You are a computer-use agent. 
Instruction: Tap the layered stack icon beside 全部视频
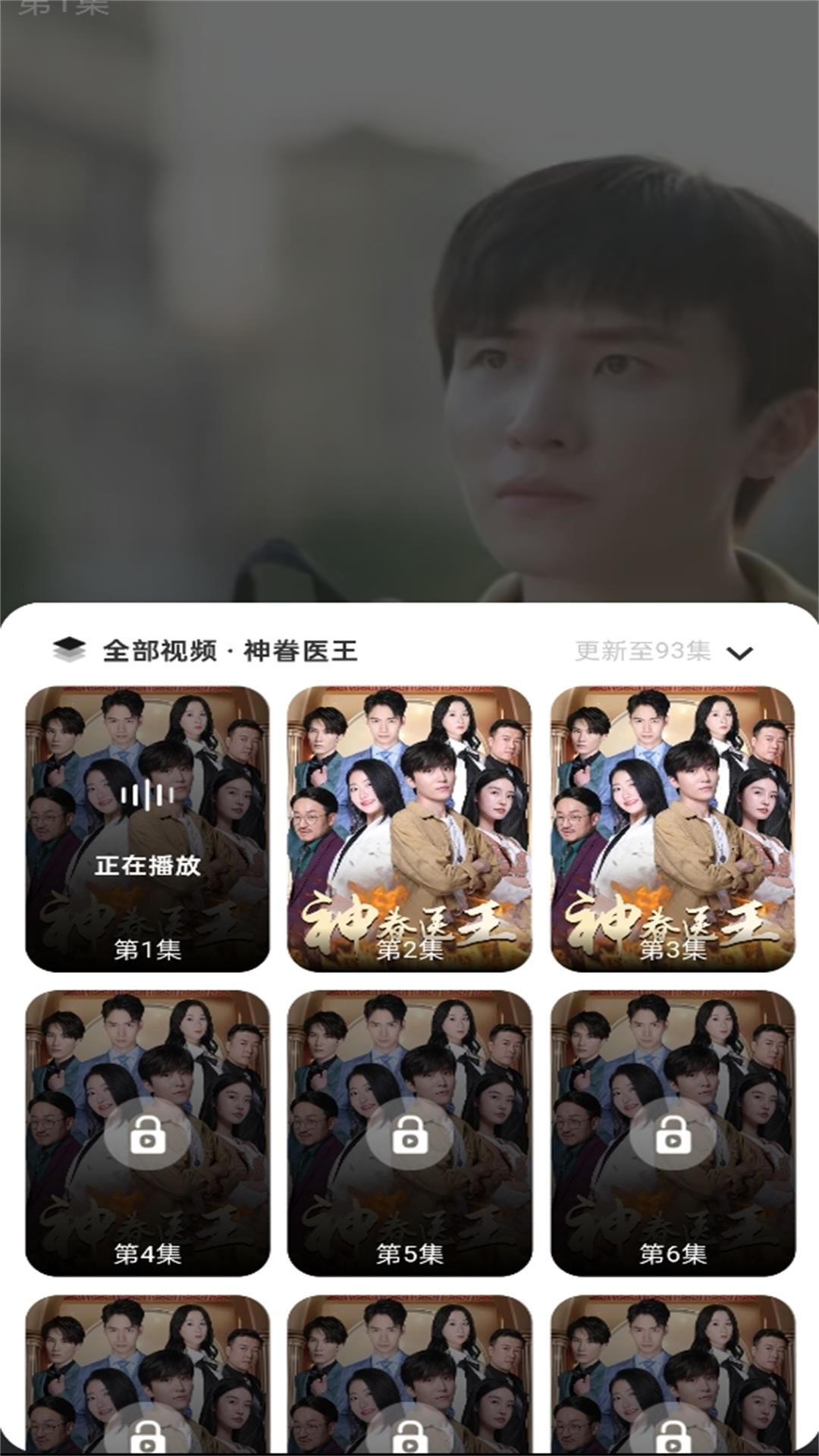point(71,650)
